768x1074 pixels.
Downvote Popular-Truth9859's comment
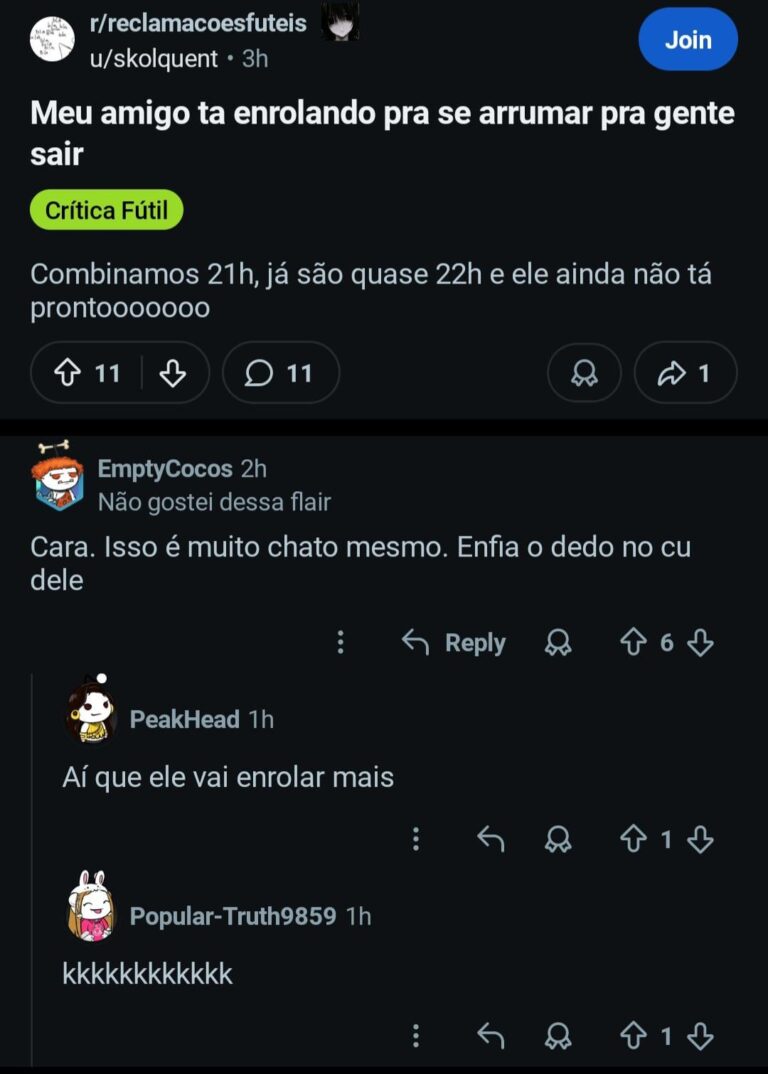click(701, 1036)
